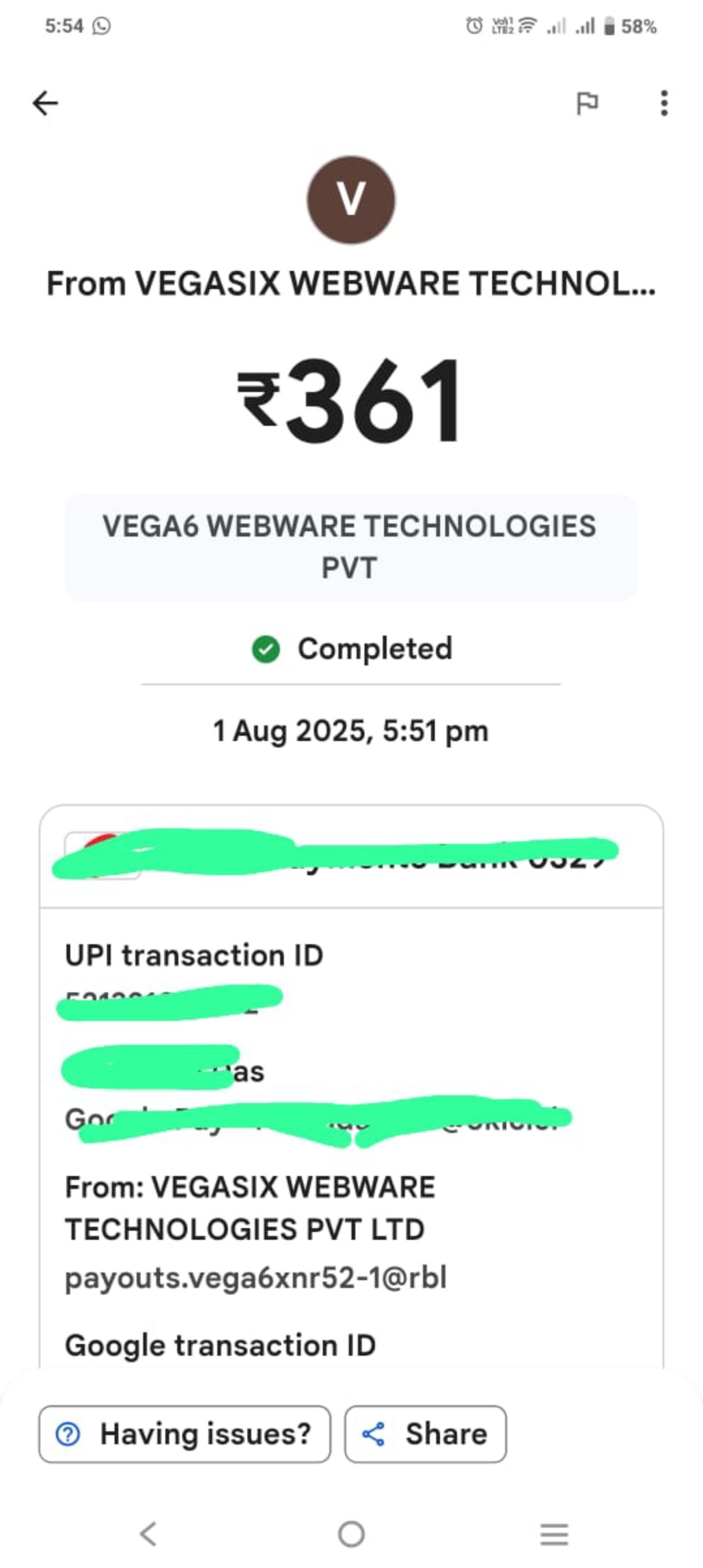Report this transaction with the flag icon
Screen dimensions: 703x1568
coord(587,103)
